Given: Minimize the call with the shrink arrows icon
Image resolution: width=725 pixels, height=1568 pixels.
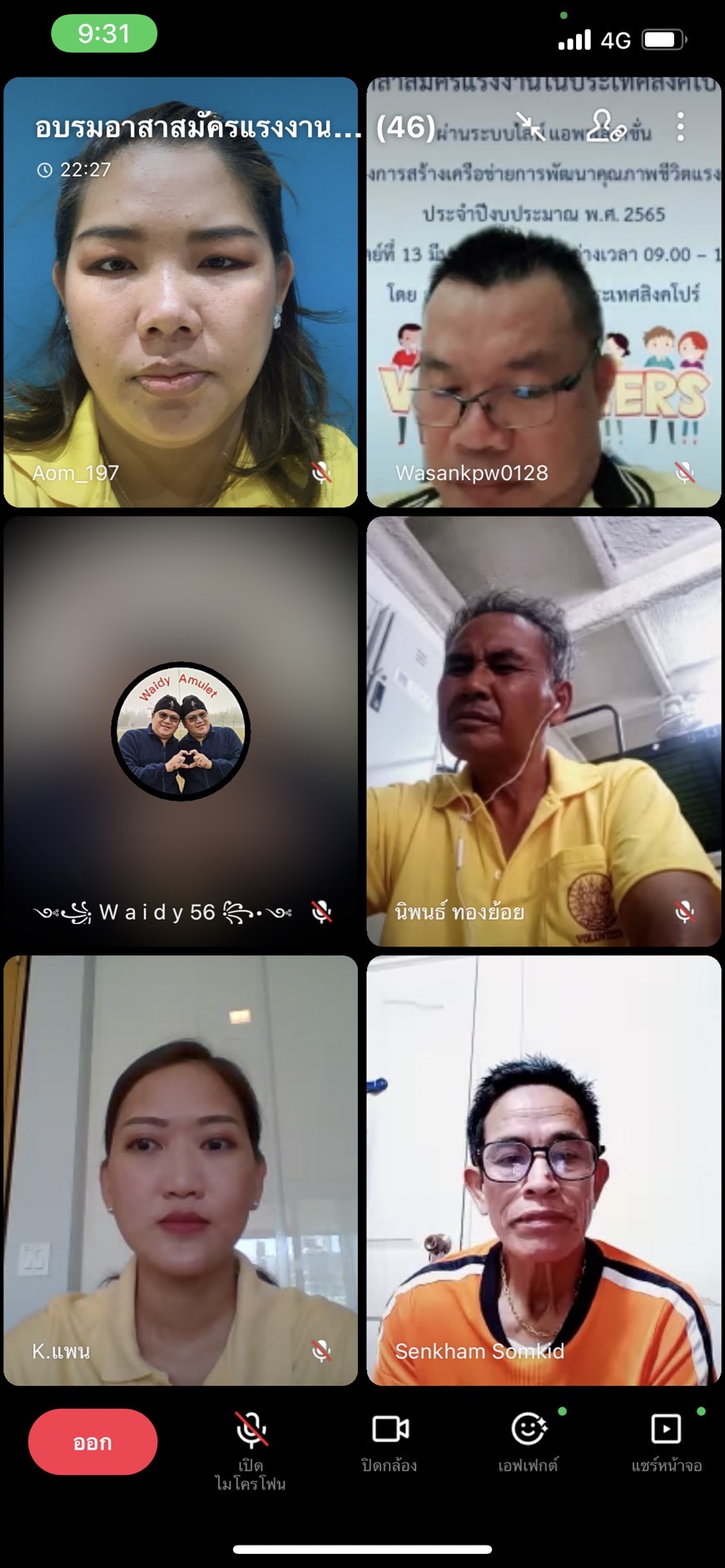Looking at the screenshot, I should tap(530, 127).
